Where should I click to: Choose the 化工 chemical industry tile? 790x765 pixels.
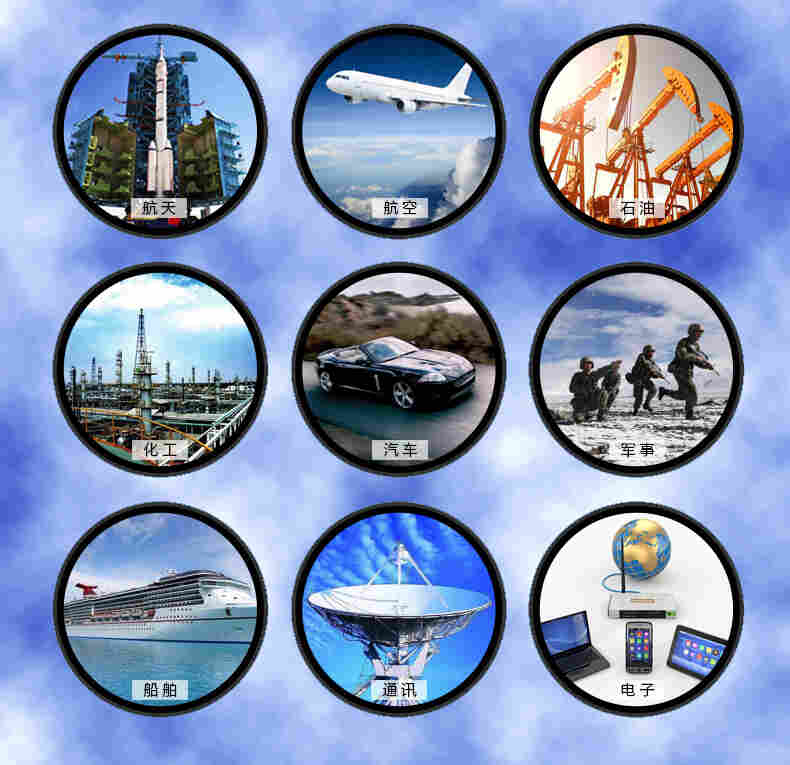160,369
